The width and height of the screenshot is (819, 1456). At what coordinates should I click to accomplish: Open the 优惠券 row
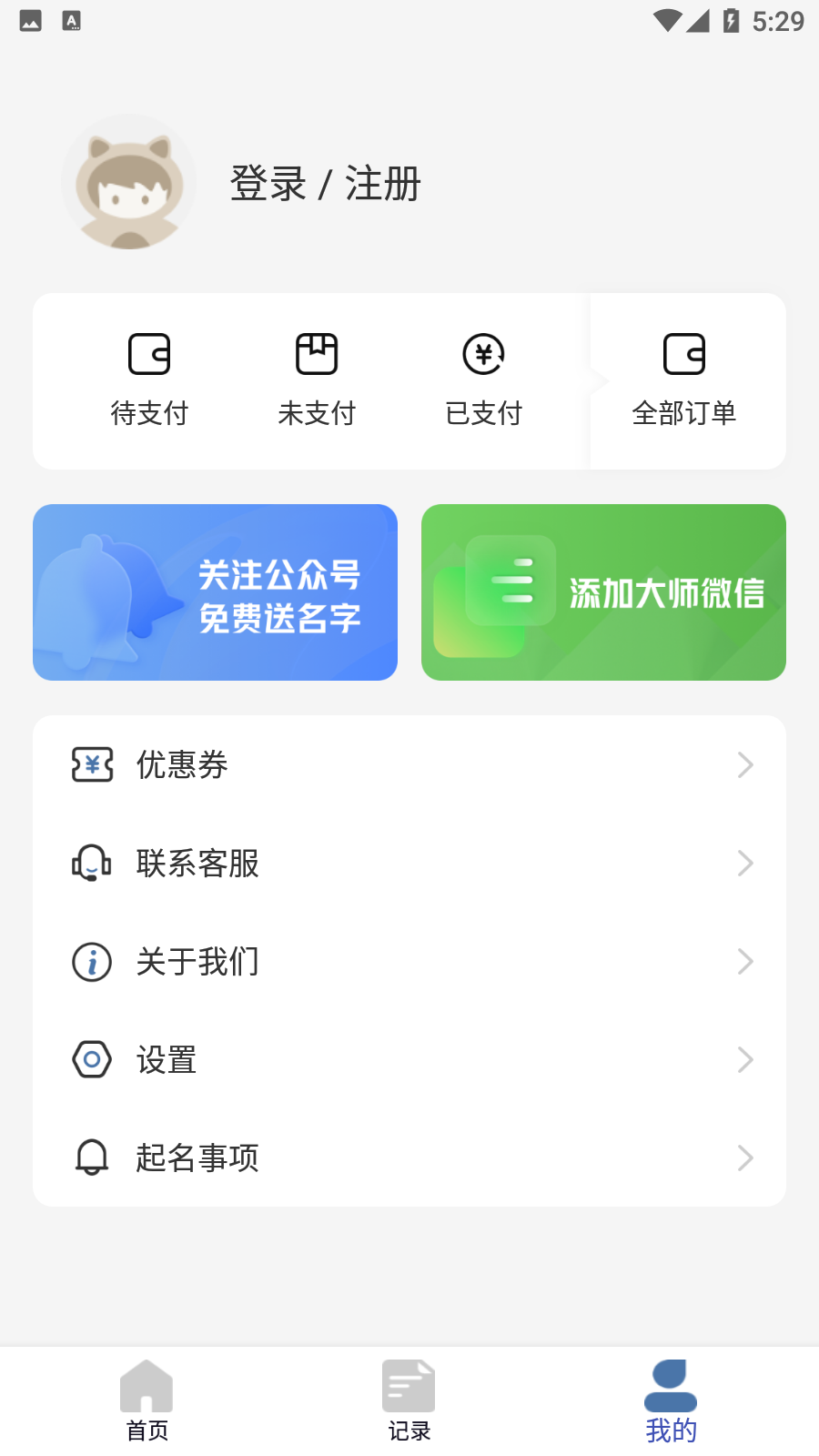click(x=409, y=765)
